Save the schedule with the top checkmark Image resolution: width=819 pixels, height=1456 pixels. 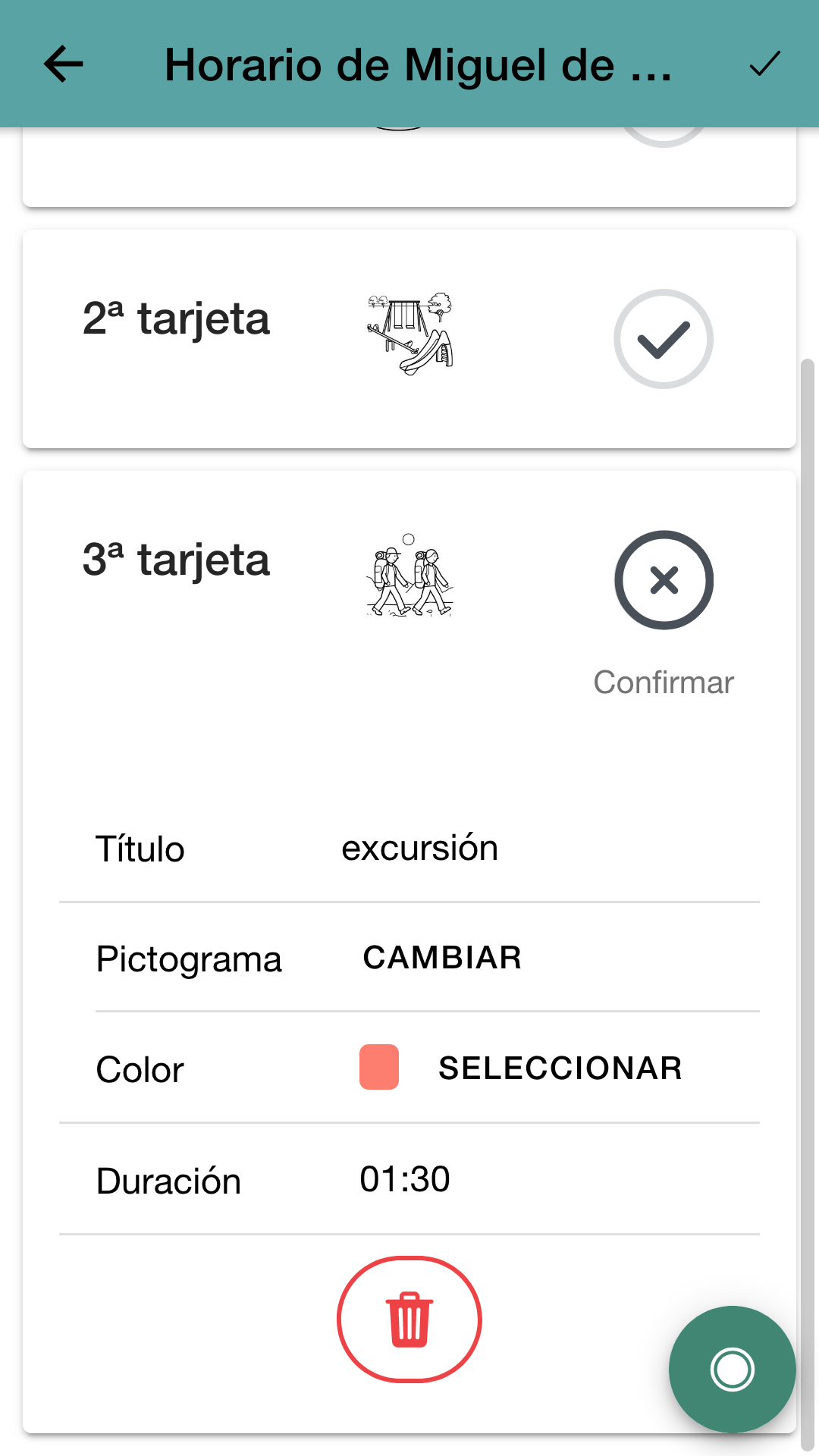point(764,64)
